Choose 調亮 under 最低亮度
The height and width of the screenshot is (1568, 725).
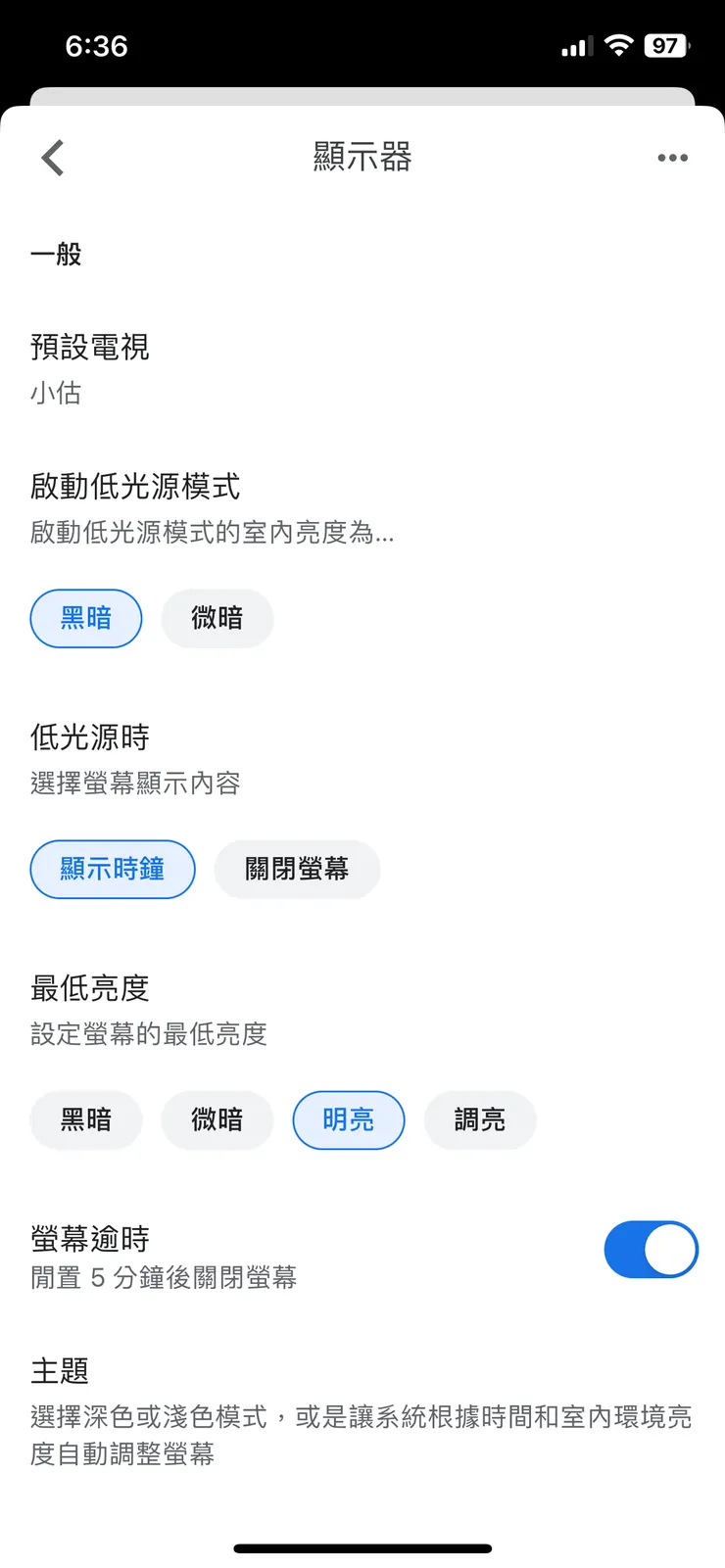click(480, 1120)
